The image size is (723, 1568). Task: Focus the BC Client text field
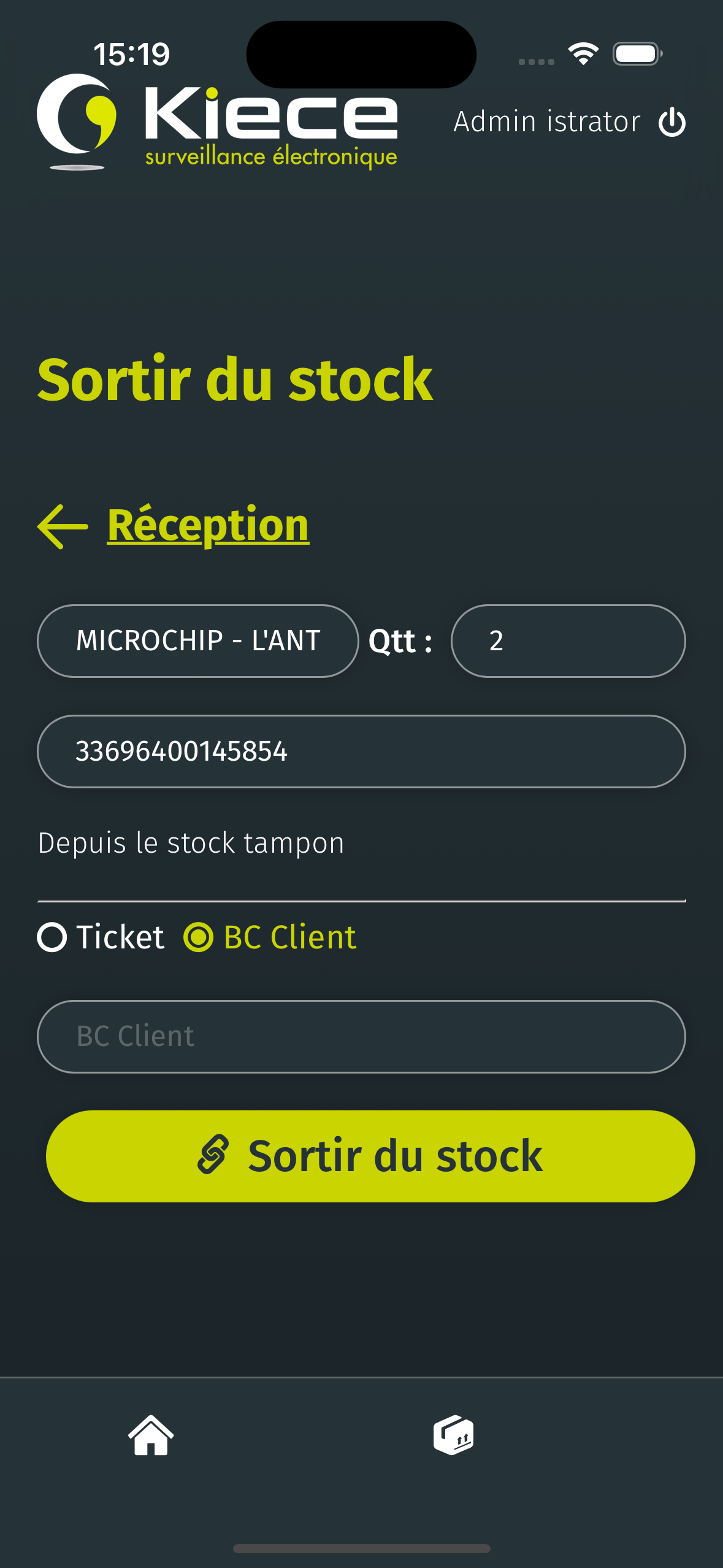pos(361,1037)
